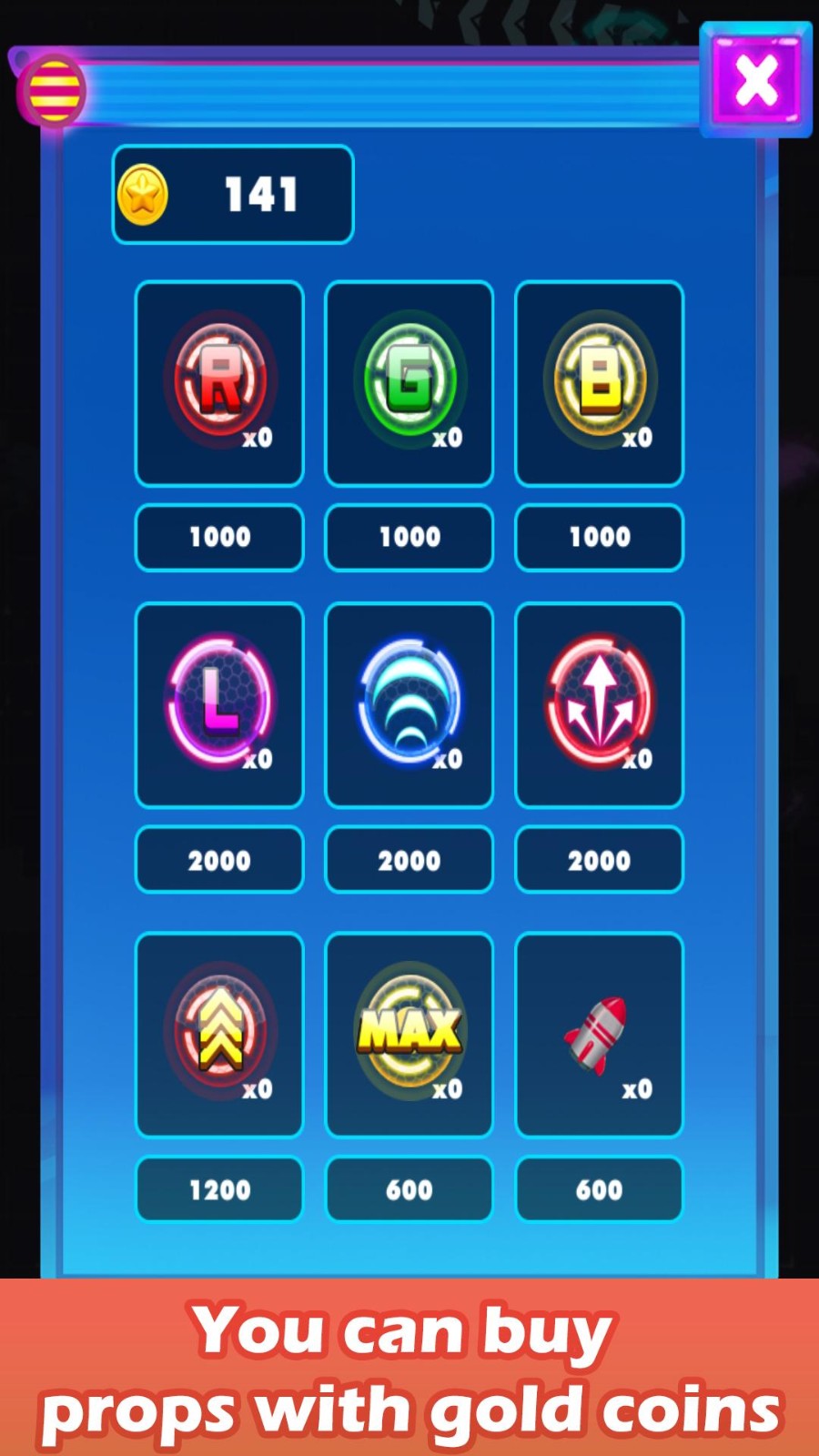Select the rocket prop card
This screenshot has width=819, height=1456.
pos(600,1035)
